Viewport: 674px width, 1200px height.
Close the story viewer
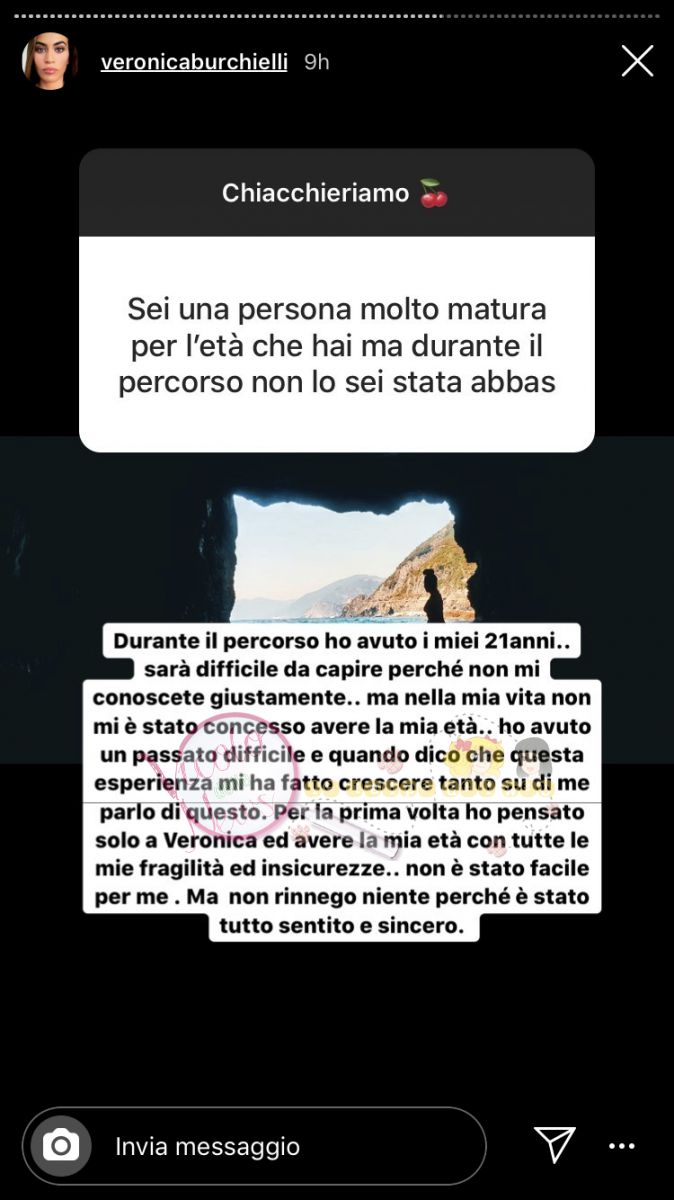(x=637, y=61)
